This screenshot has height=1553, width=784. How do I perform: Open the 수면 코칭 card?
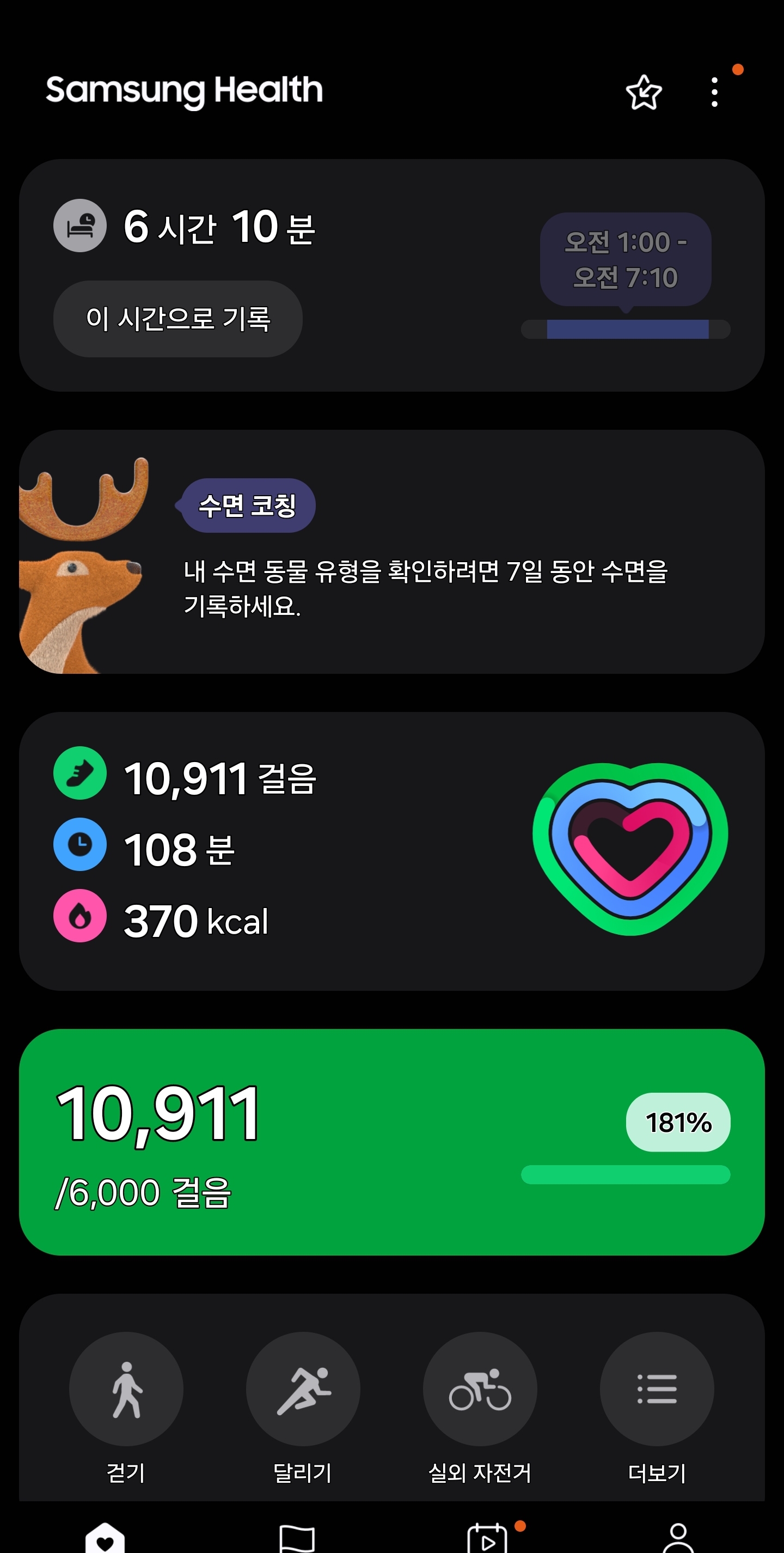pyautogui.click(x=391, y=551)
